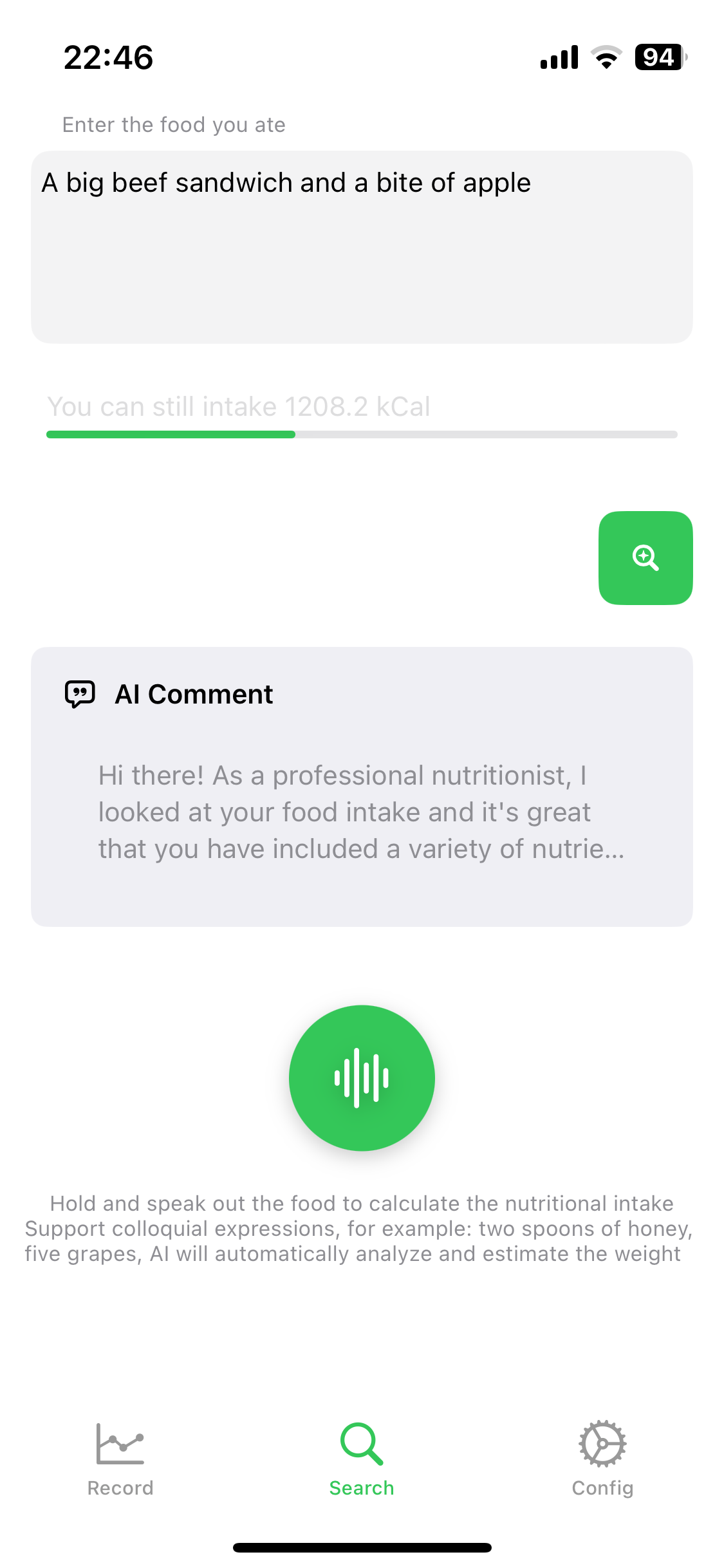Switch to the Record tab
Image resolution: width=724 pixels, height=1568 pixels.
click(120, 1460)
